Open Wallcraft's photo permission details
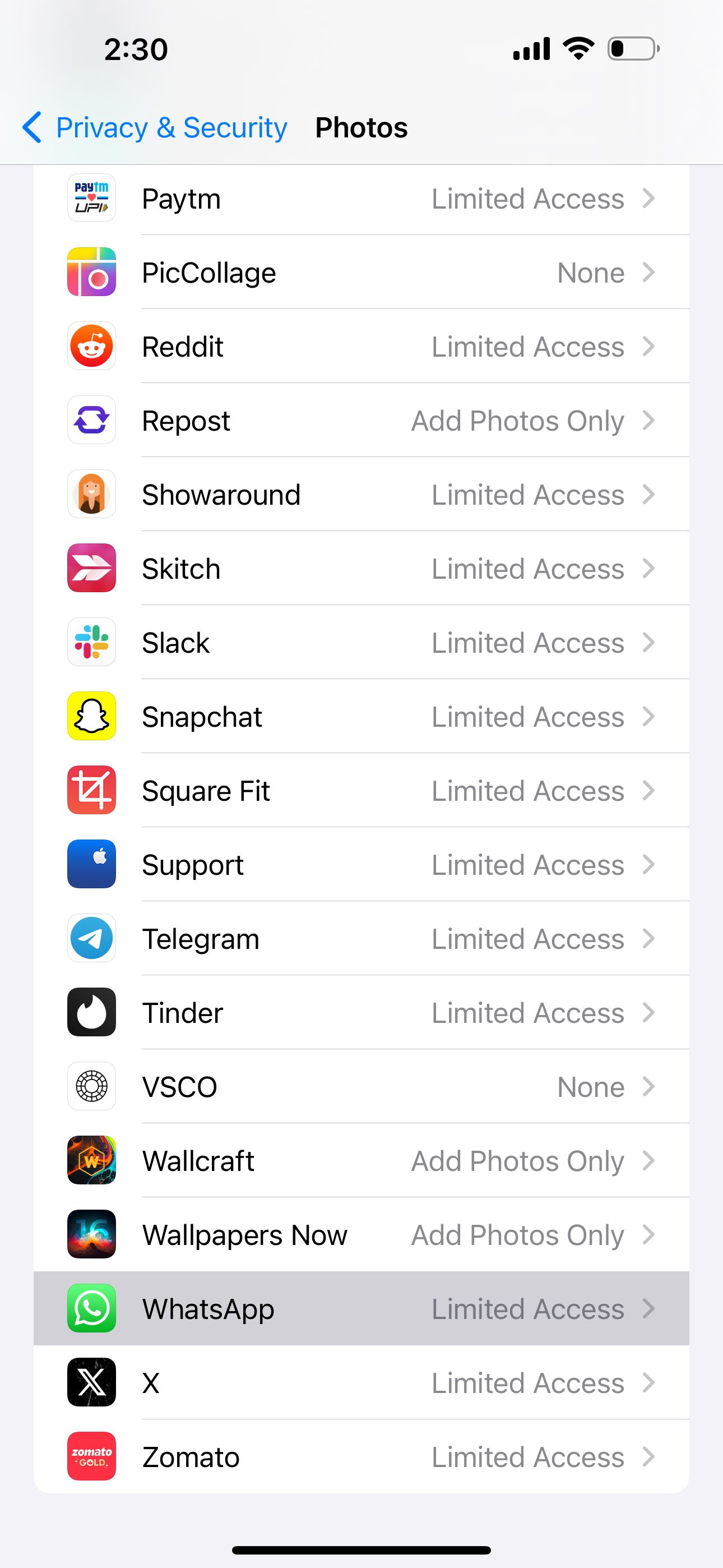This screenshot has width=723, height=1568. click(x=361, y=1161)
